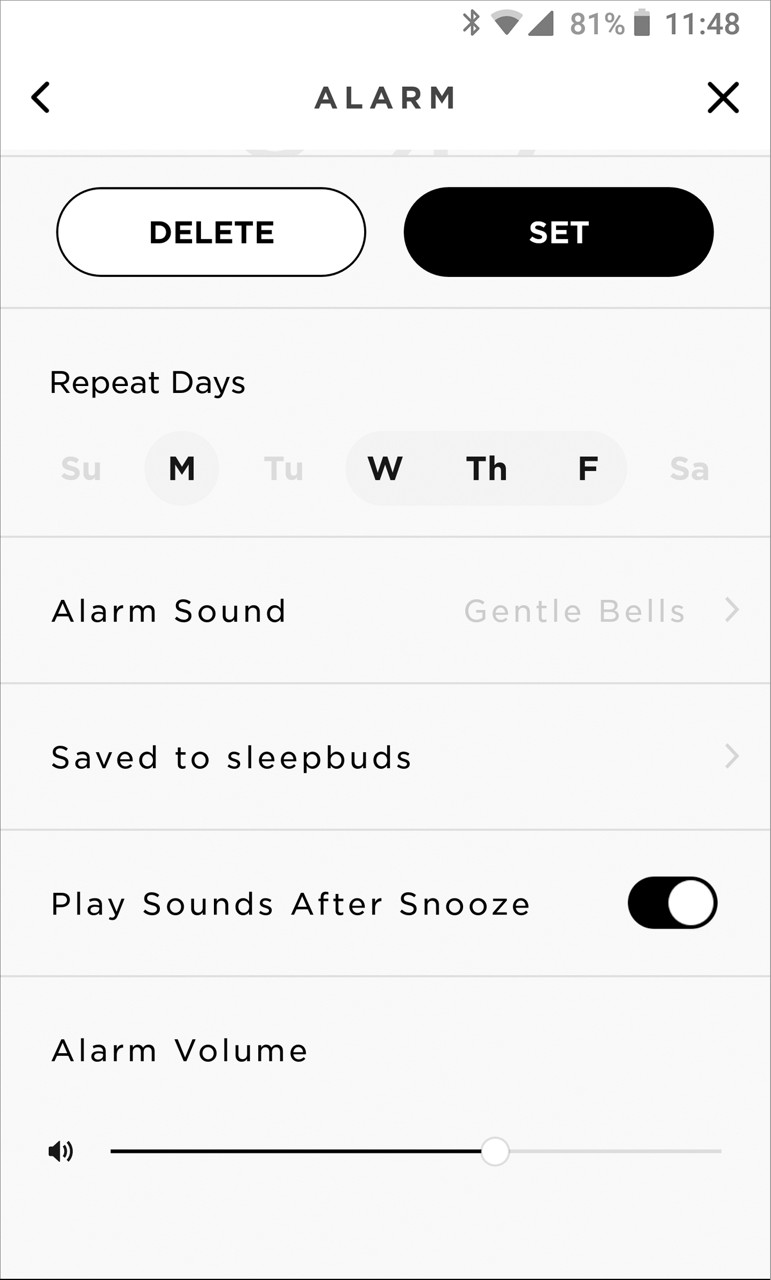Enable Sunday as a repeat day

coord(81,469)
